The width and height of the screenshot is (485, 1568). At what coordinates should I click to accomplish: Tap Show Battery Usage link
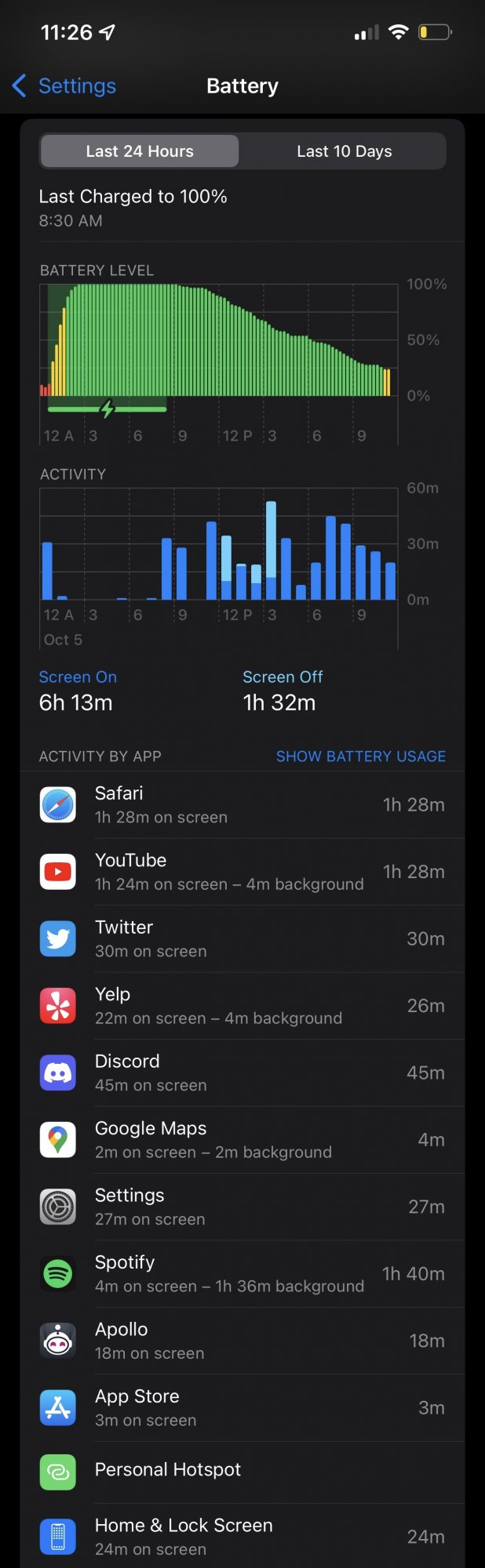pyautogui.click(x=360, y=757)
